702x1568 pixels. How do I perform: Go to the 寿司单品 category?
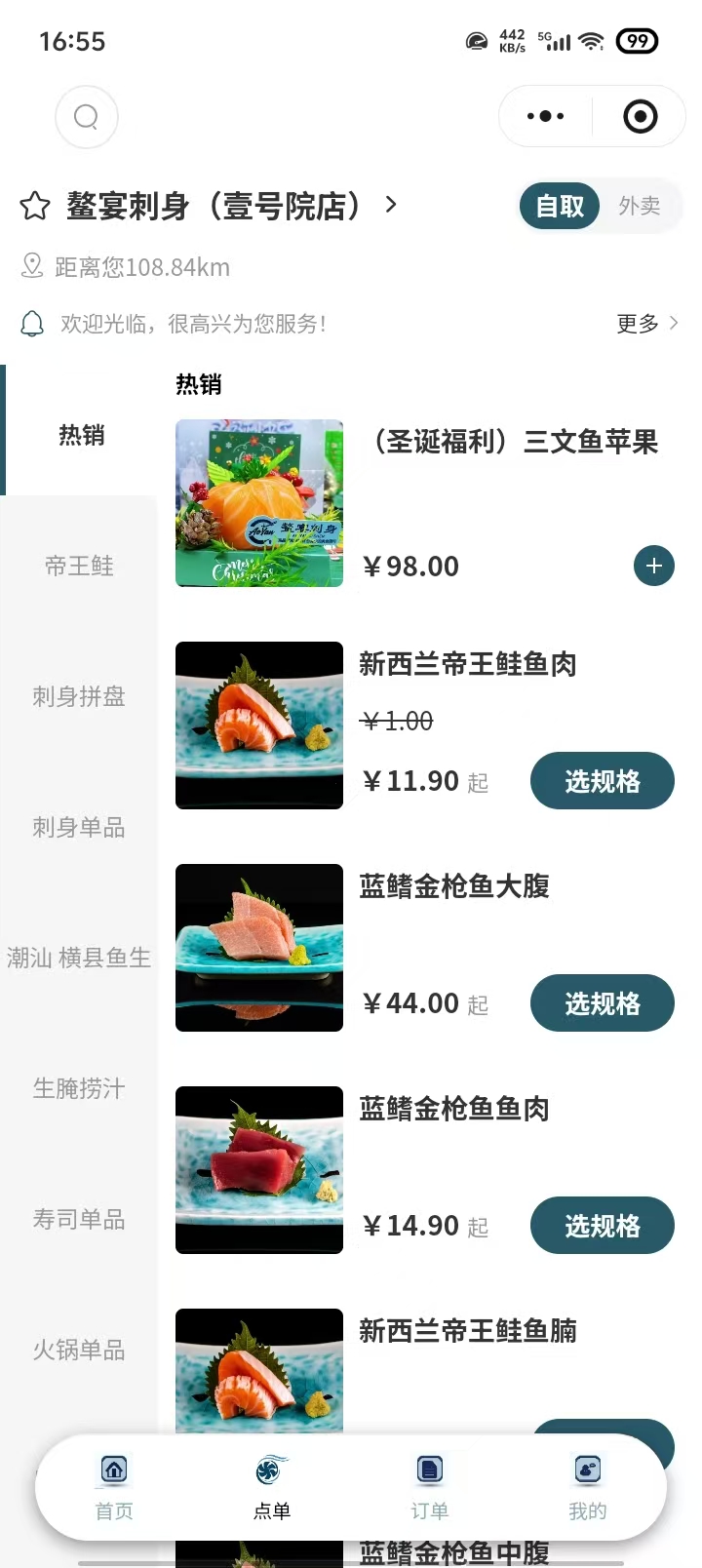pos(79,1219)
